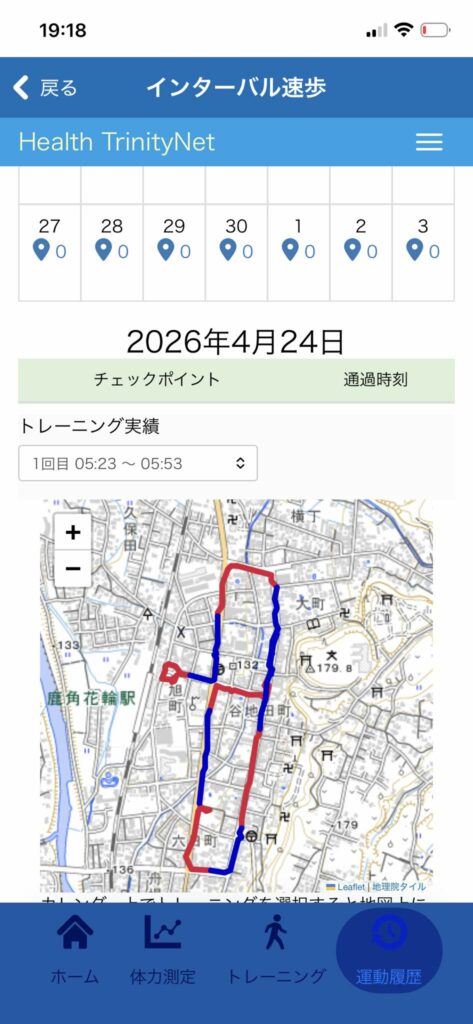
Task: Switch to the 運動履歴 tab
Action: coord(389,950)
